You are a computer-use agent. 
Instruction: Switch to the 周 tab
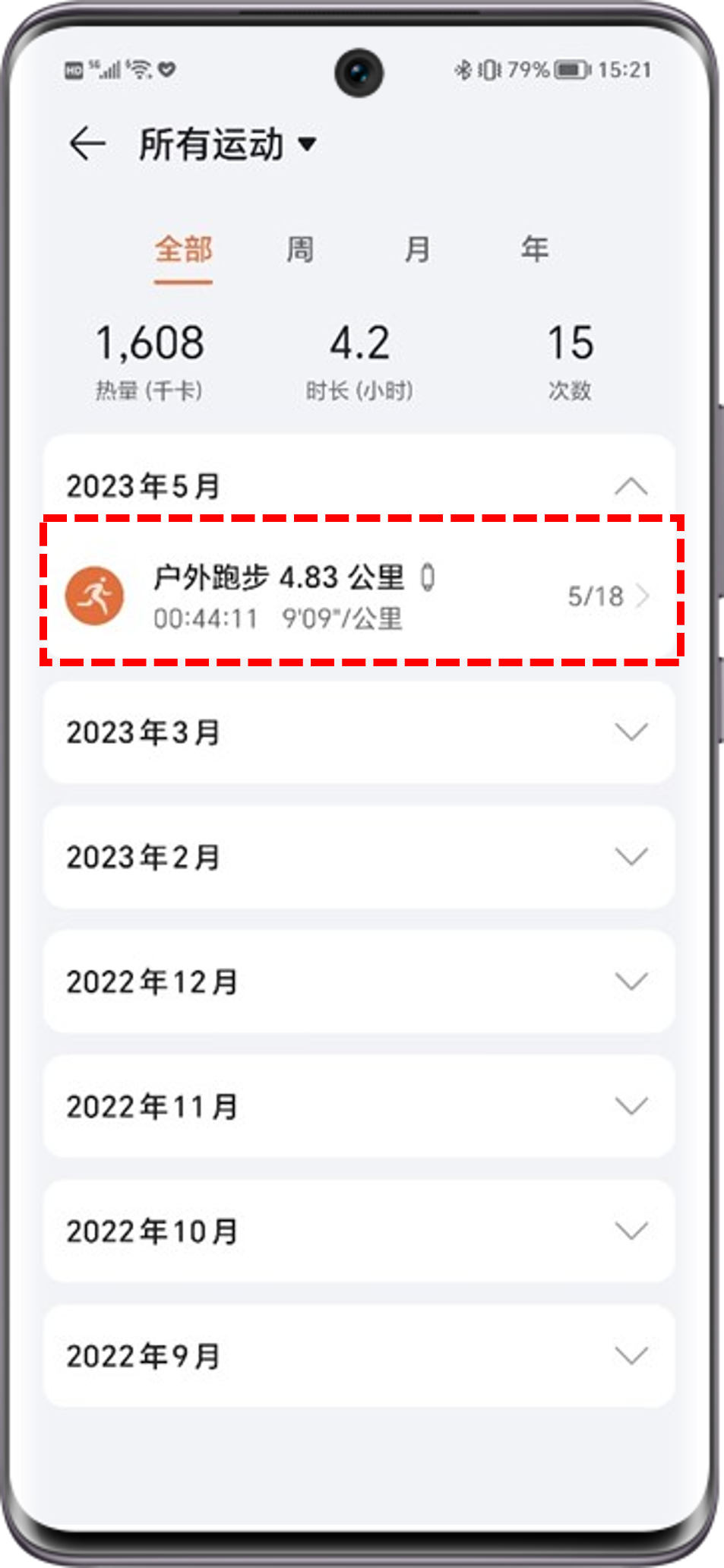click(300, 250)
